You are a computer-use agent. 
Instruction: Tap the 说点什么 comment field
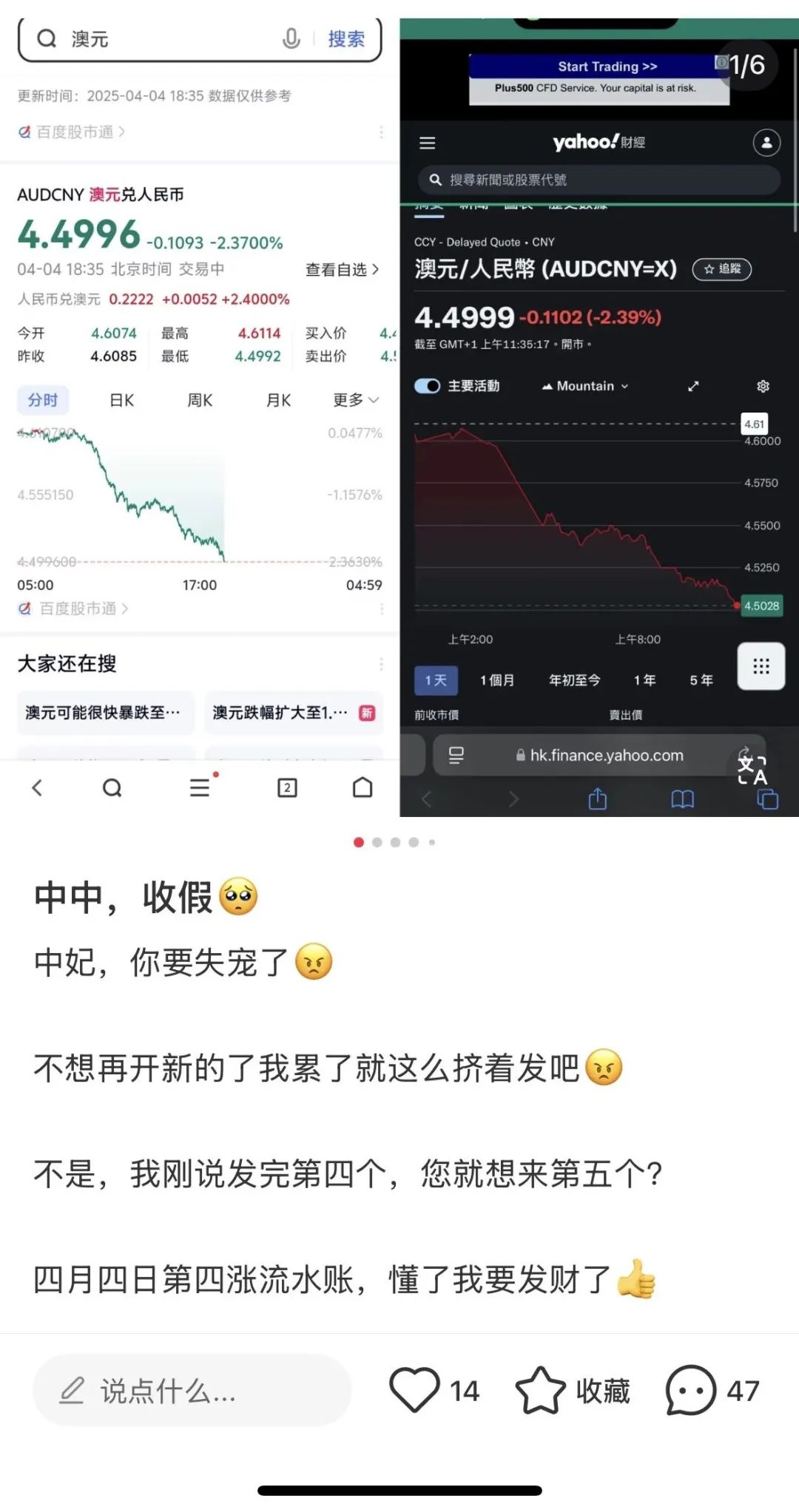[x=192, y=1391]
